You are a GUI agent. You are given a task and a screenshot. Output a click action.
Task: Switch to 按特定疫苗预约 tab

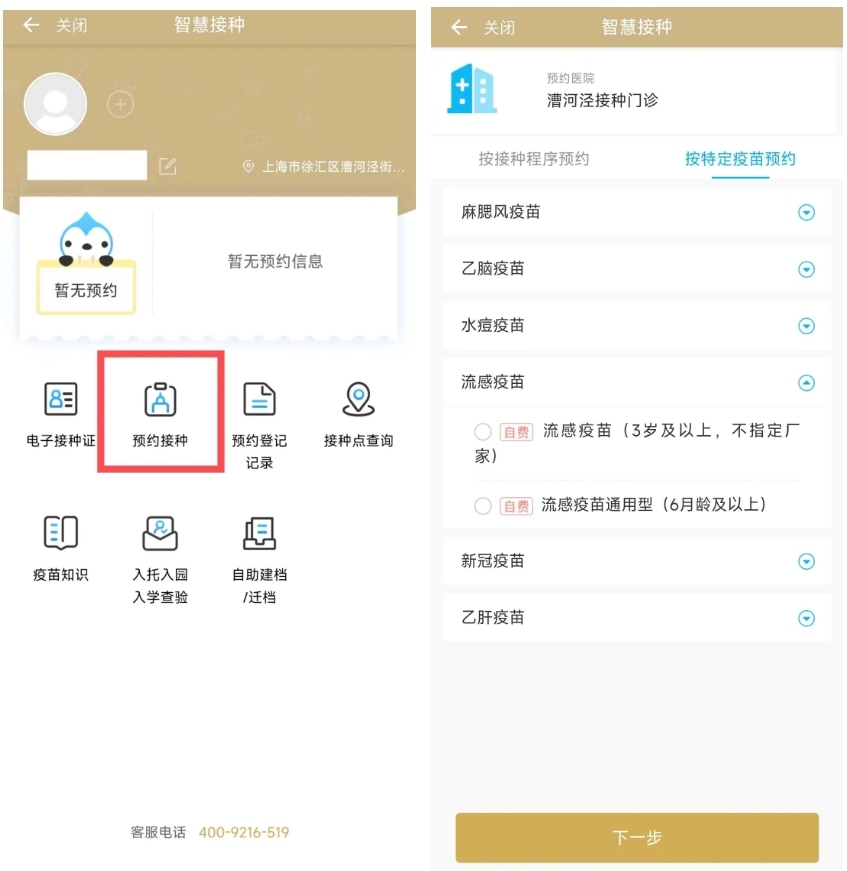pos(740,159)
